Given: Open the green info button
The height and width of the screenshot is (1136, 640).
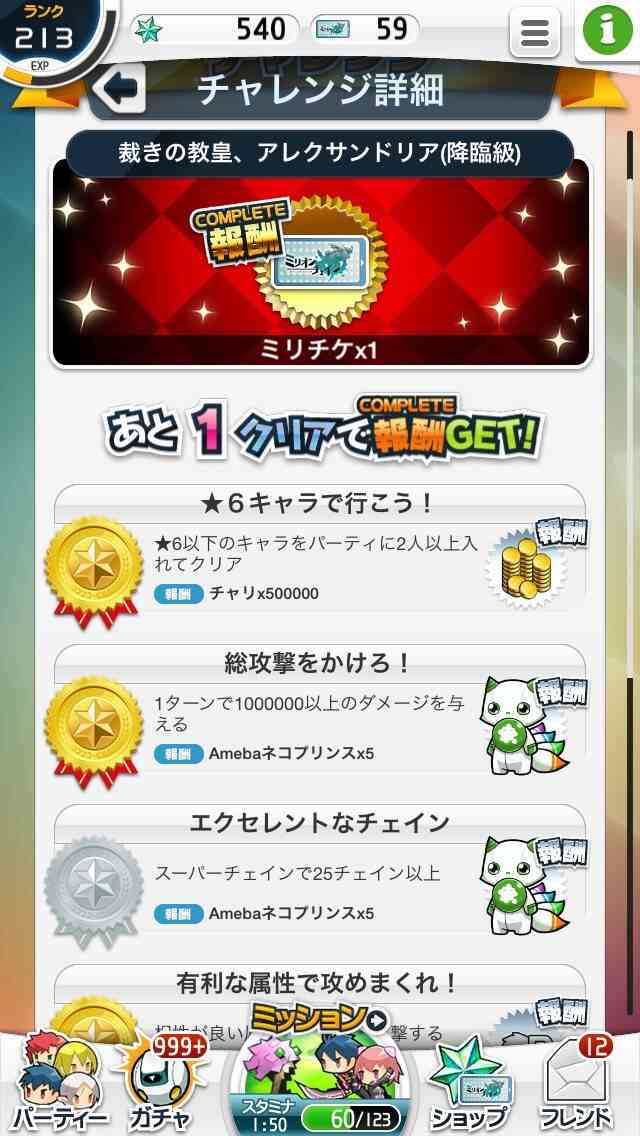Looking at the screenshot, I should pyautogui.click(x=607, y=30).
